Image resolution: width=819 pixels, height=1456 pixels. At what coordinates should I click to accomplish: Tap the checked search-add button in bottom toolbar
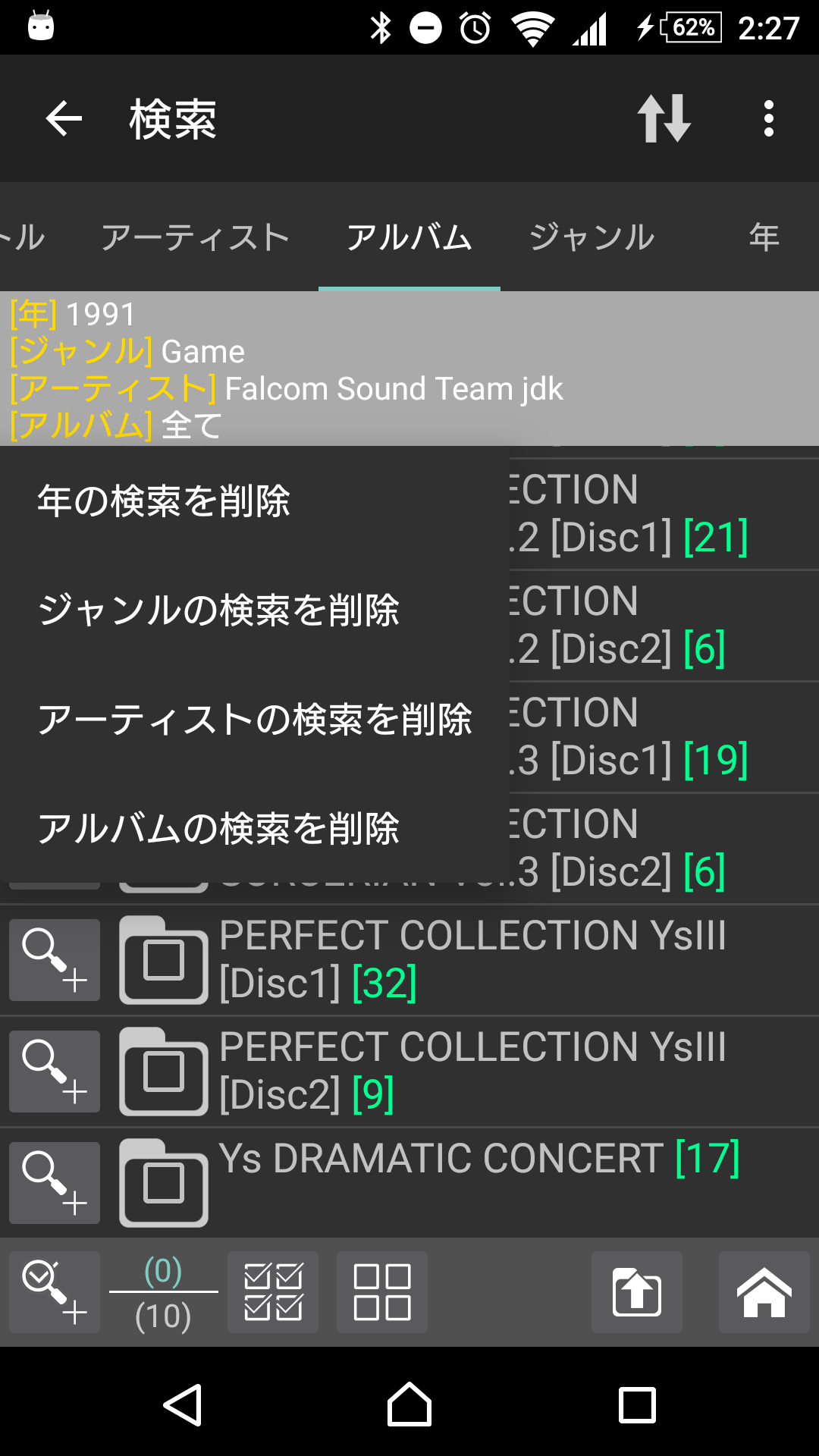[x=55, y=1292]
